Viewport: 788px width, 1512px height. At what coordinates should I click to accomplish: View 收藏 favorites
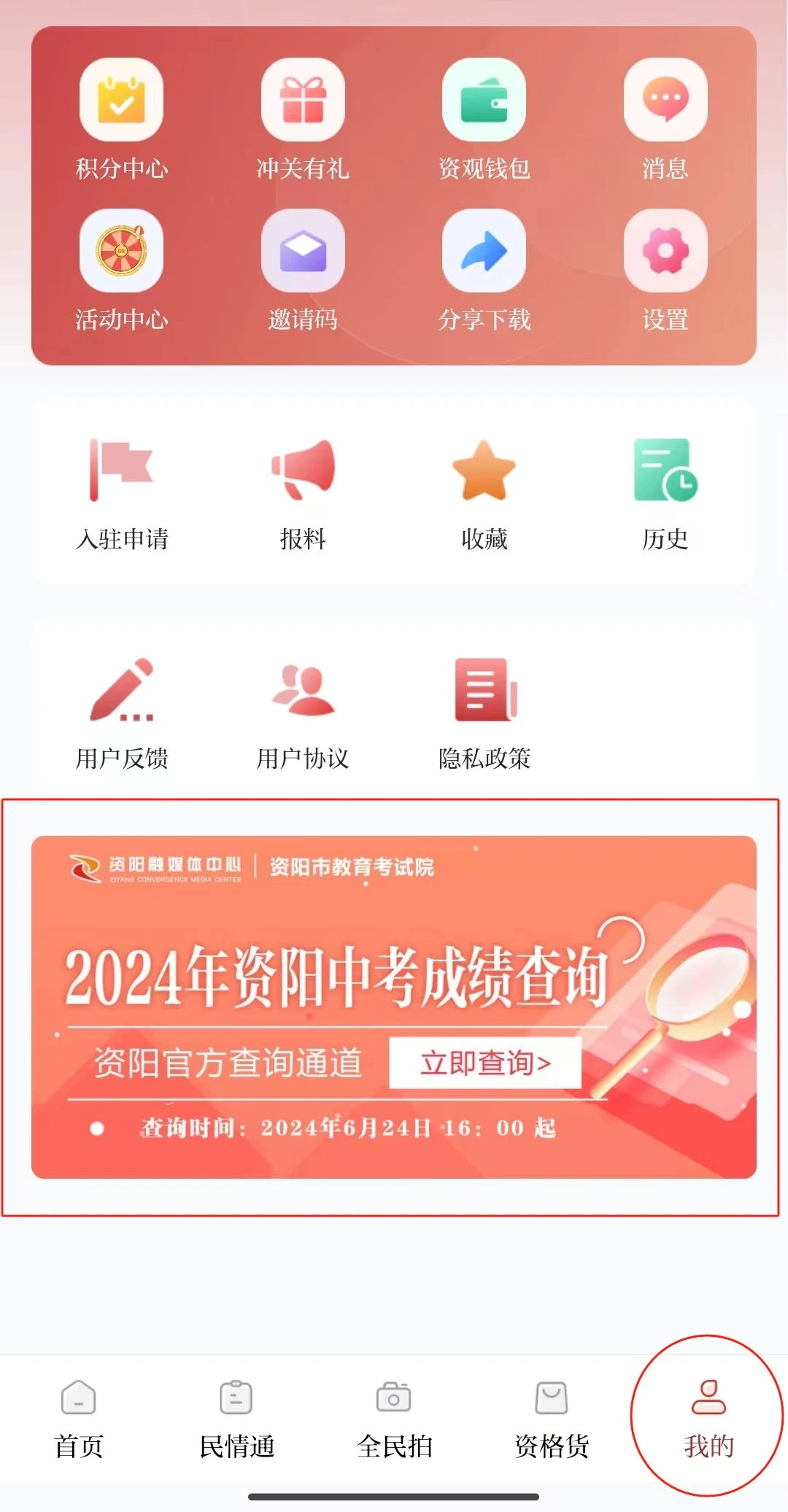pos(484,495)
